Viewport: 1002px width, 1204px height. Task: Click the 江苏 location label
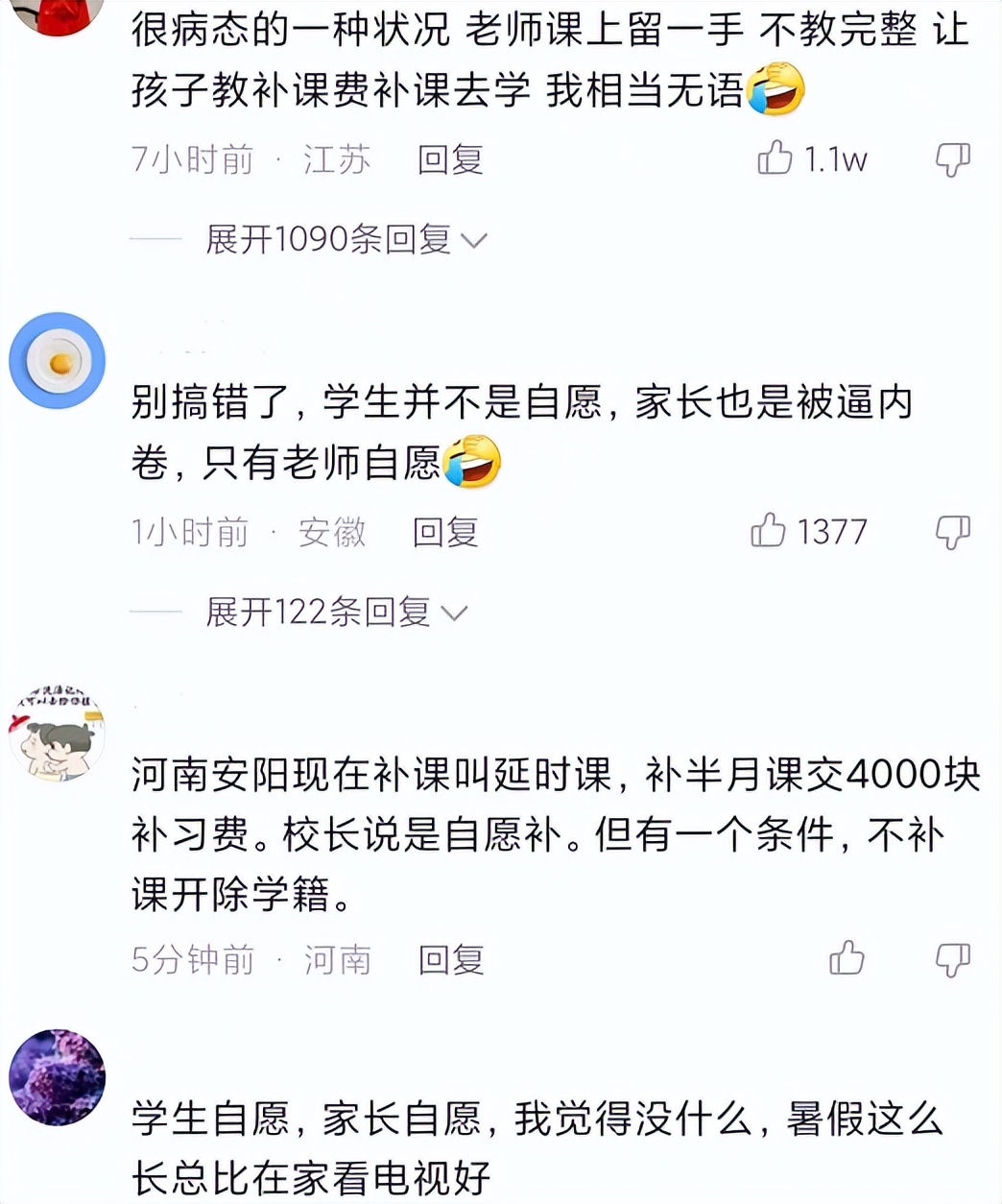tap(338, 159)
